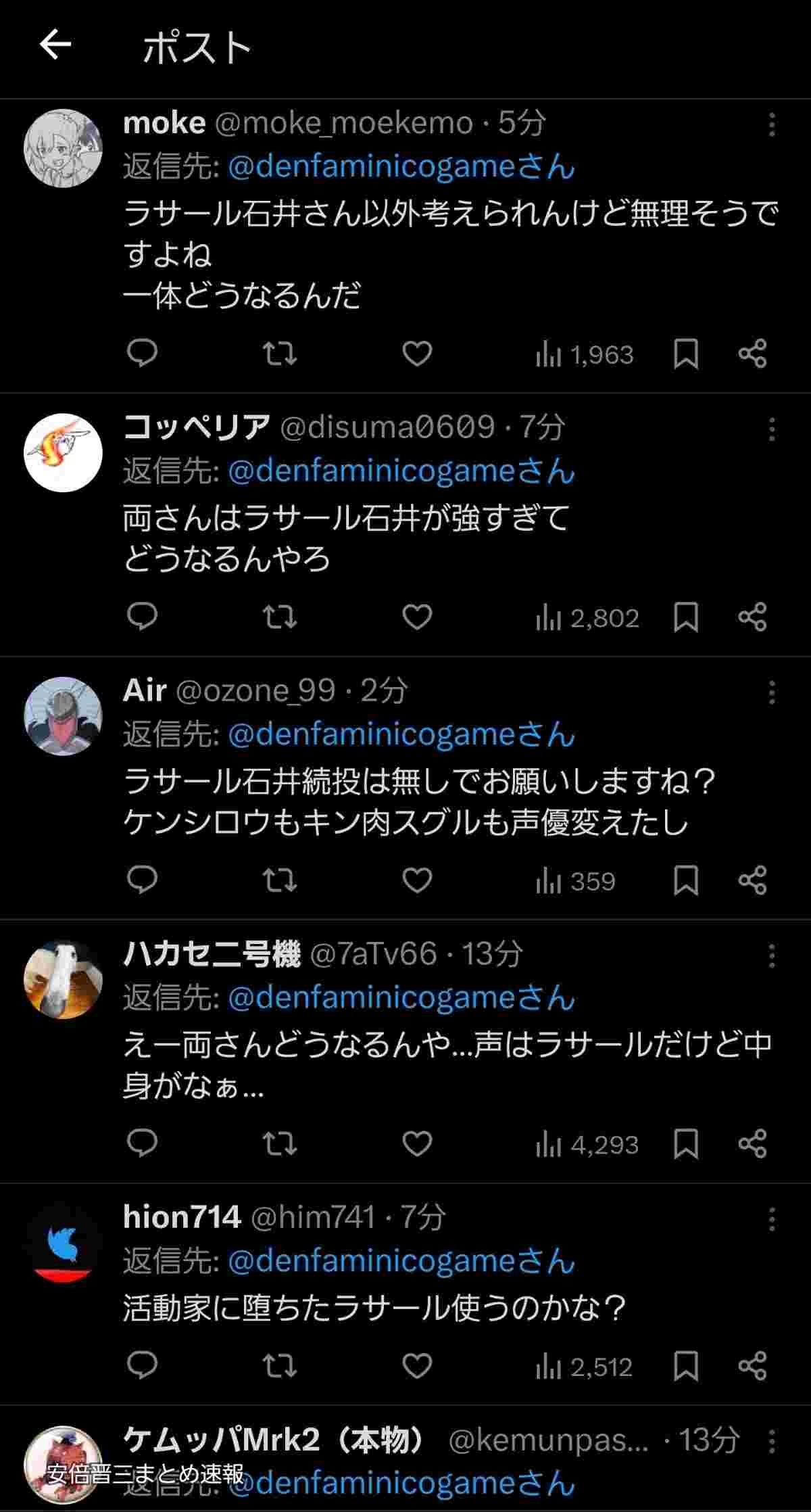Screen dimensions: 811x1512
Task: Like Air's reply
Action: pos(417,880)
